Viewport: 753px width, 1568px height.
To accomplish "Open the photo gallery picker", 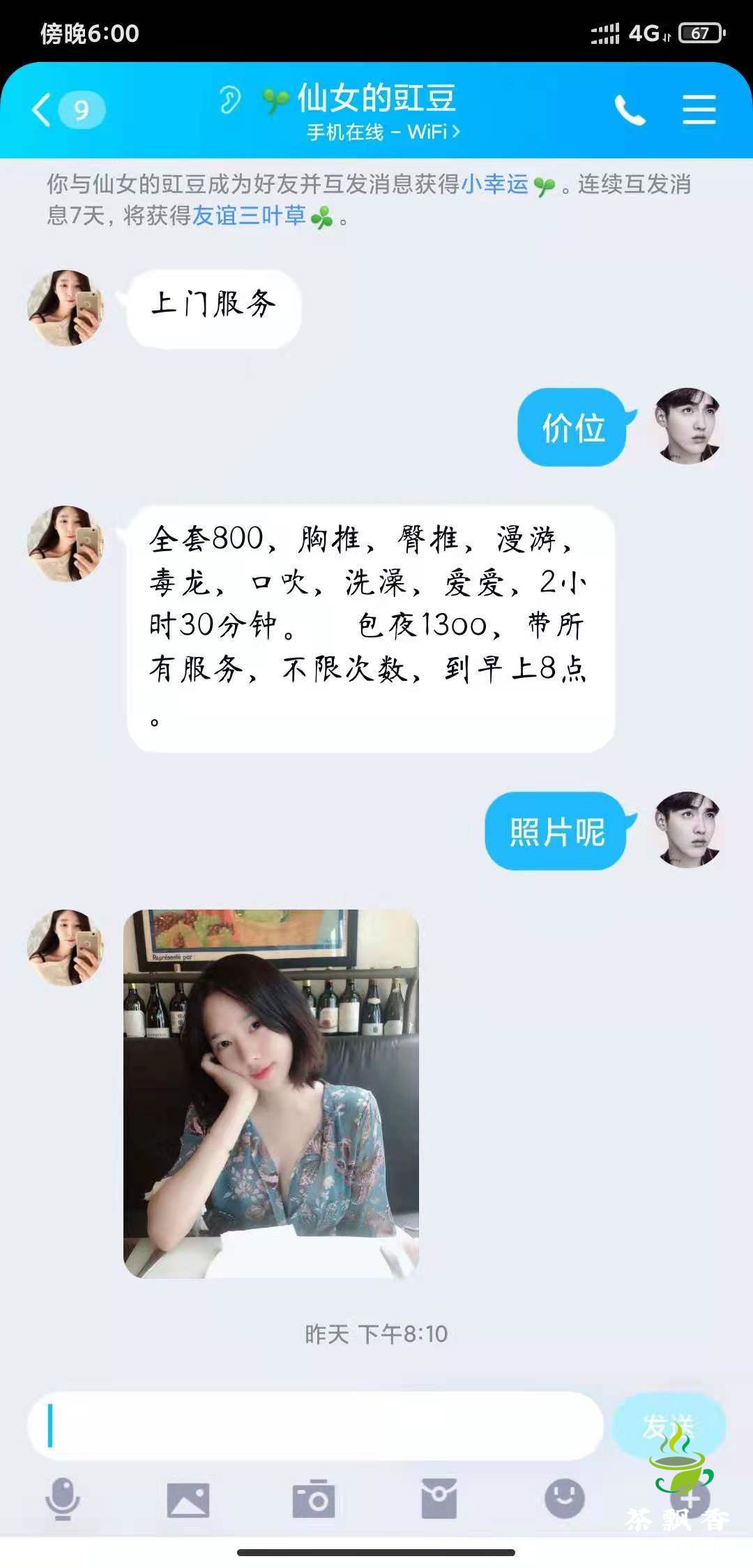I will click(x=188, y=1500).
